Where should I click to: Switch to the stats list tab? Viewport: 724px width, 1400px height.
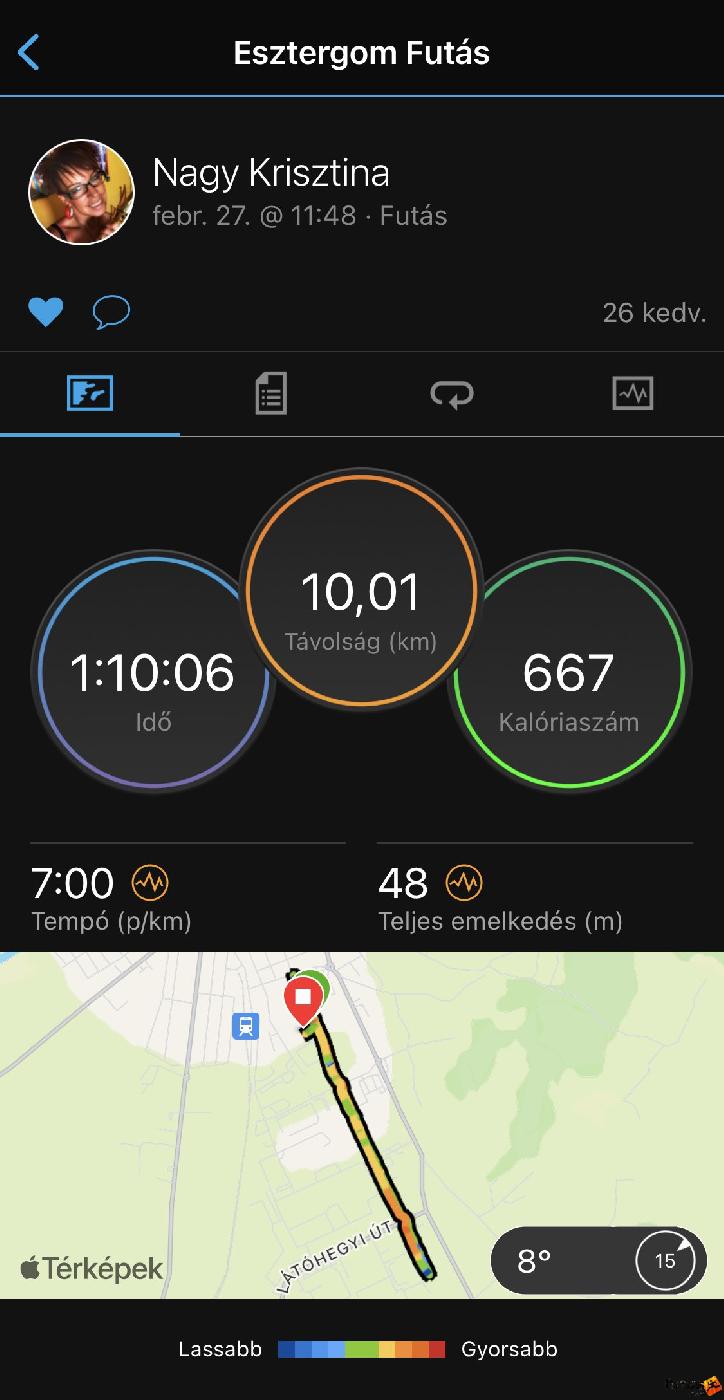(270, 393)
